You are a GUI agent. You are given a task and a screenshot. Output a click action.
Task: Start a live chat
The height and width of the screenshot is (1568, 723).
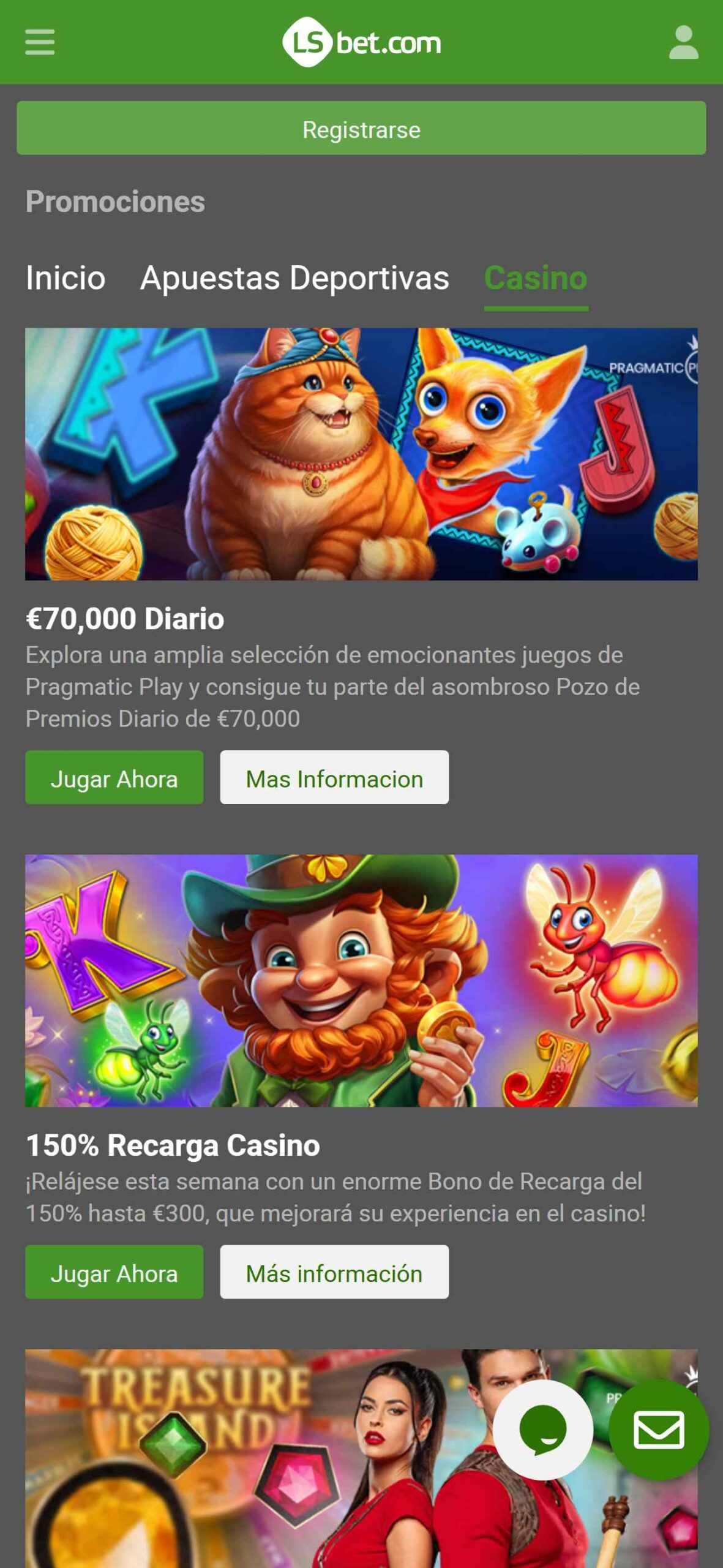(x=543, y=1430)
